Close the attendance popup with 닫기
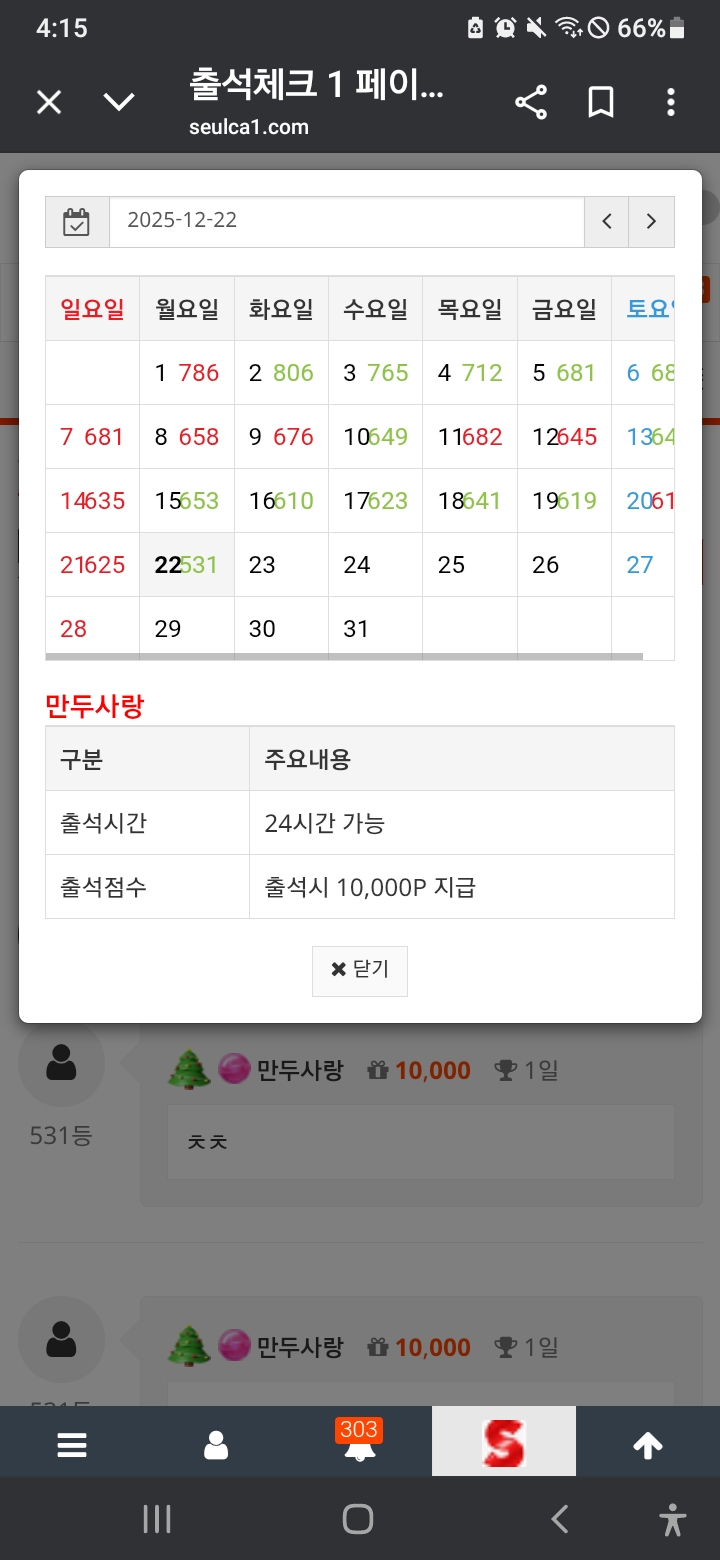The height and width of the screenshot is (1560, 720). (360, 970)
